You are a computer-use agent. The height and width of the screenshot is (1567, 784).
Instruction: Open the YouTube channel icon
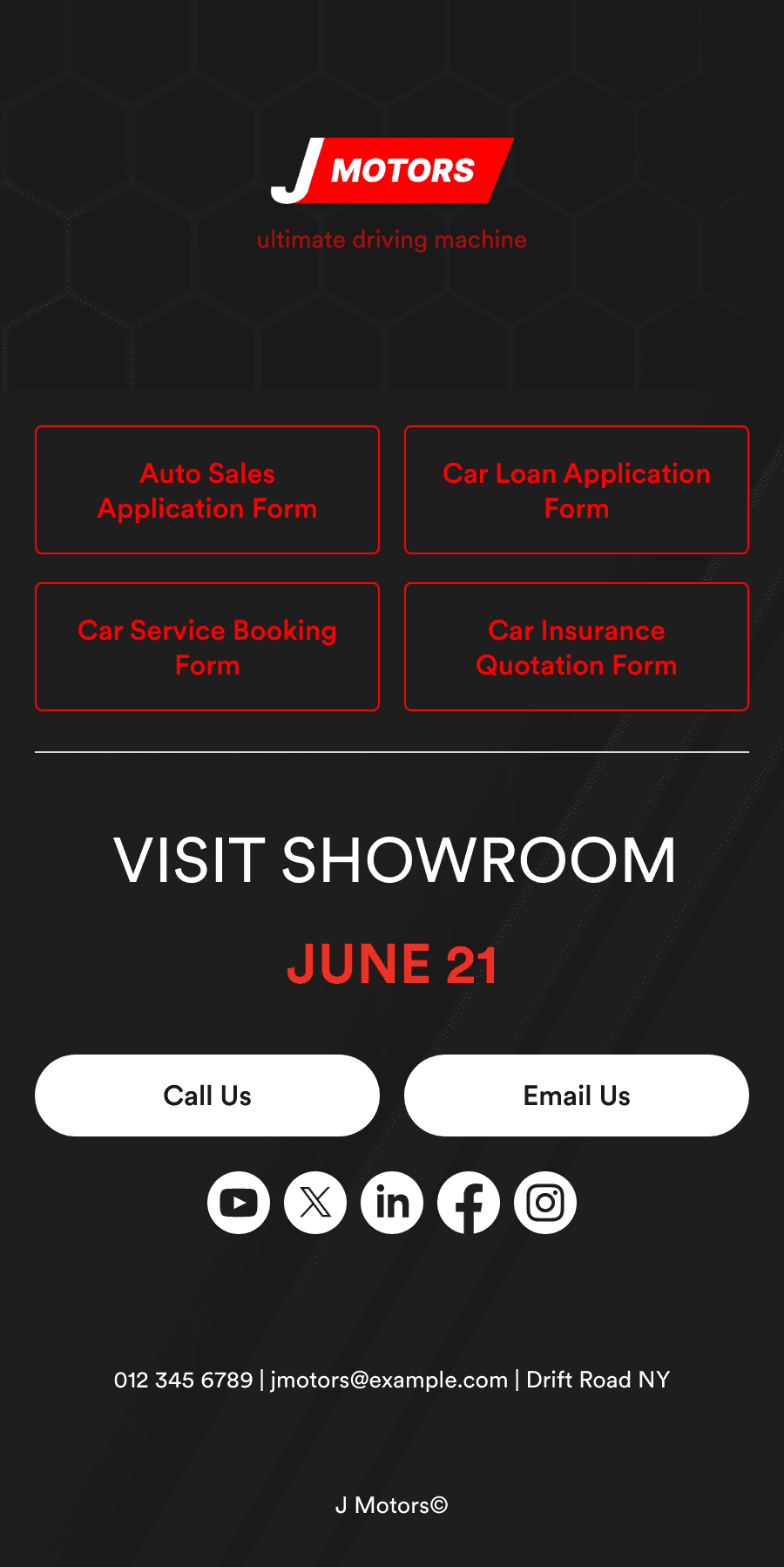point(239,1203)
